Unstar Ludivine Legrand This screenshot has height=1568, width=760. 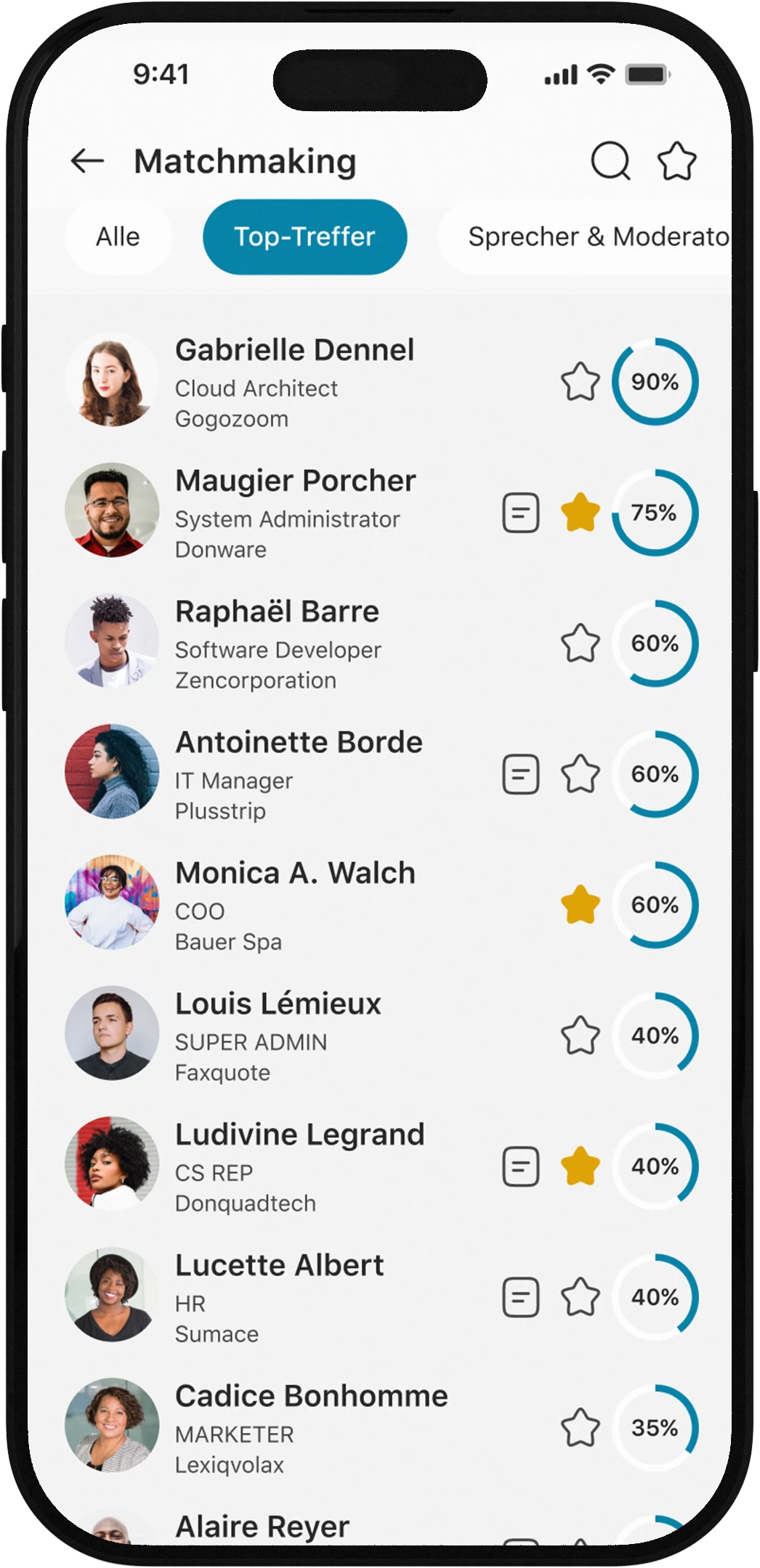point(581,1166)
